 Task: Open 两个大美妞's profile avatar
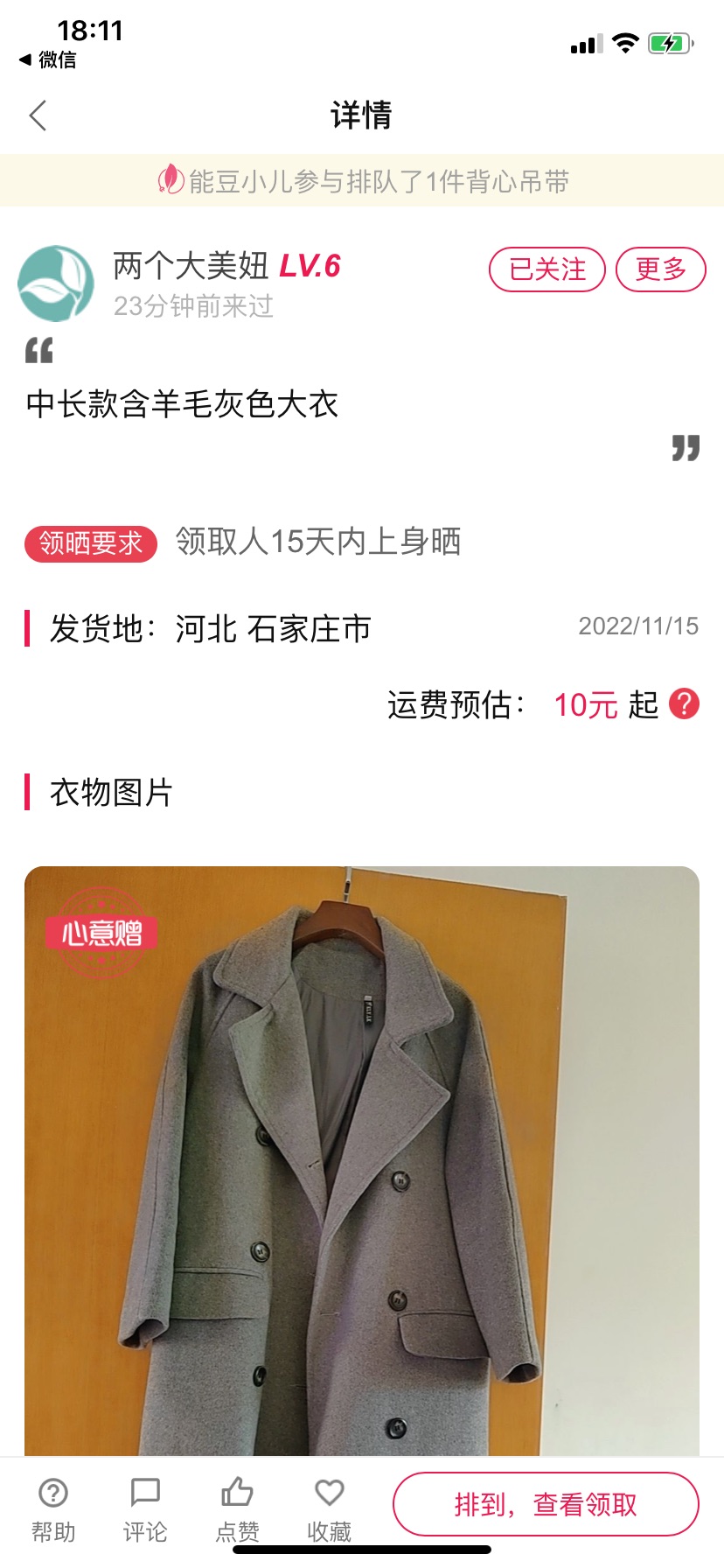click(56, 283)
